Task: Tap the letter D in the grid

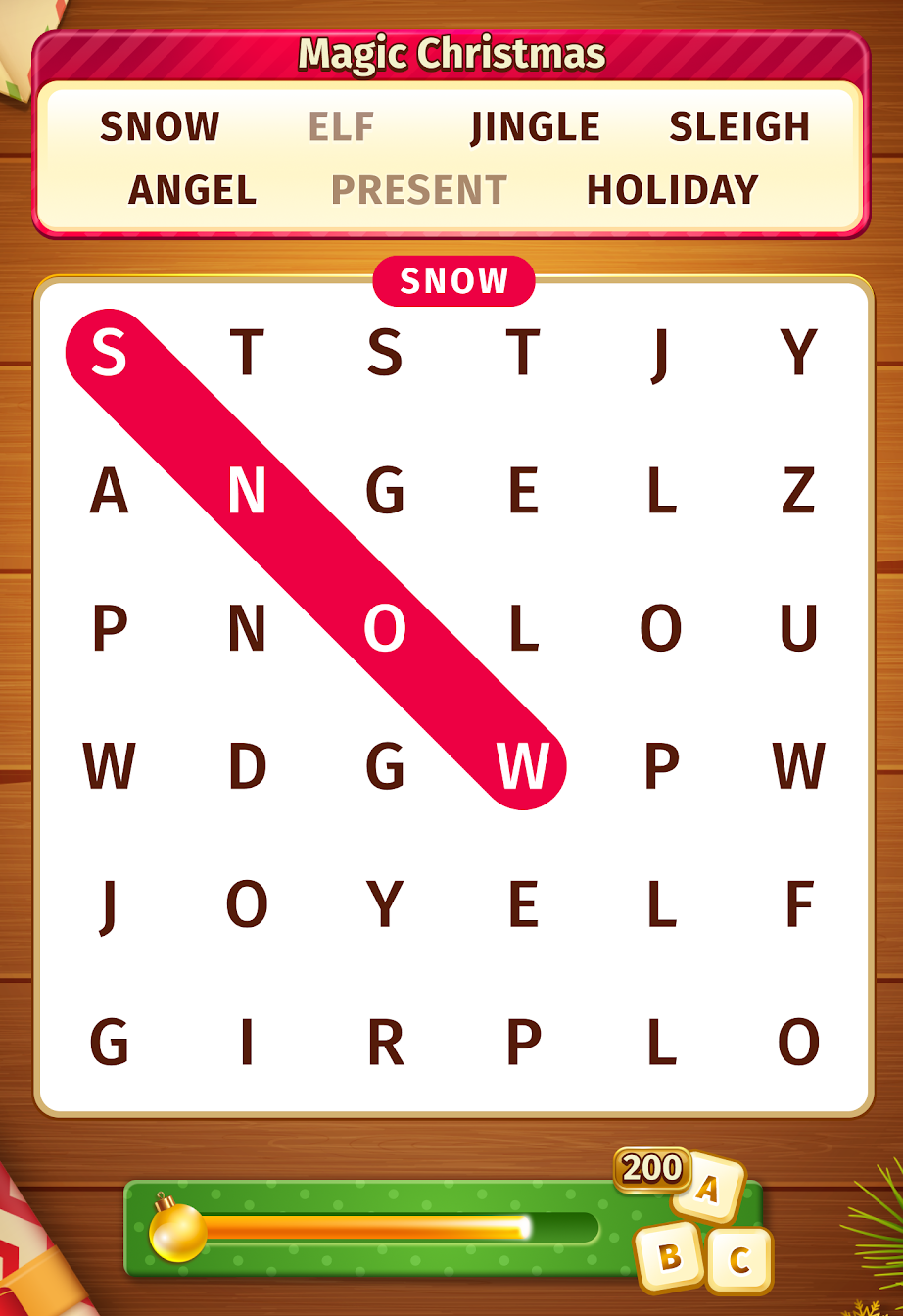Action: (x=247, y=766)
